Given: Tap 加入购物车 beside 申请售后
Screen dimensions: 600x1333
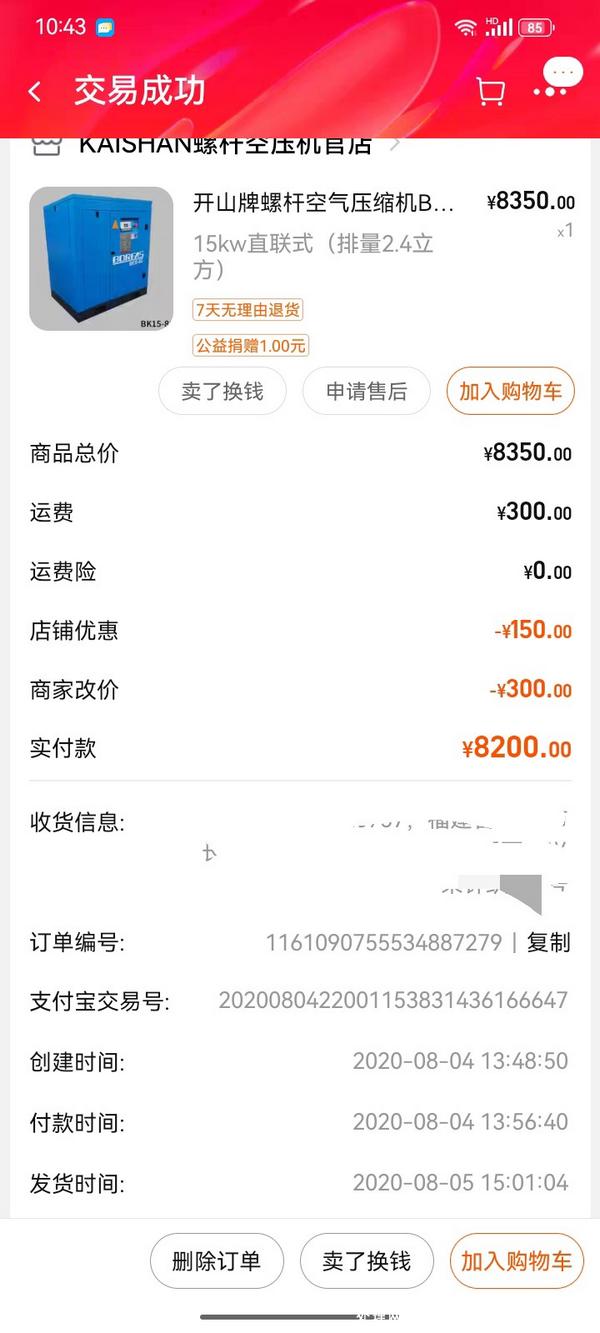Looking at the screenshot, I should [510, 391].
